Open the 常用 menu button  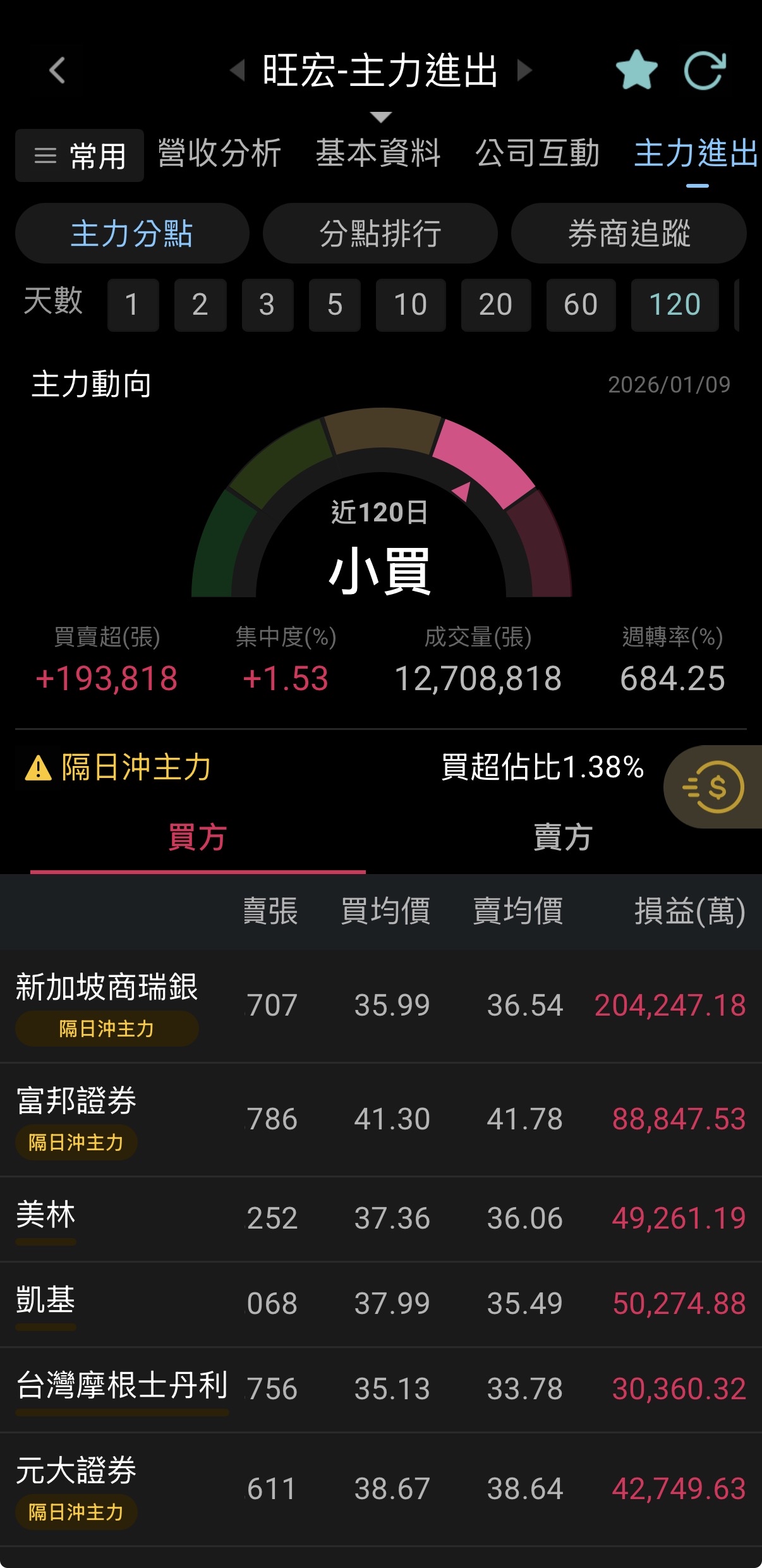[x=80, y=155]
